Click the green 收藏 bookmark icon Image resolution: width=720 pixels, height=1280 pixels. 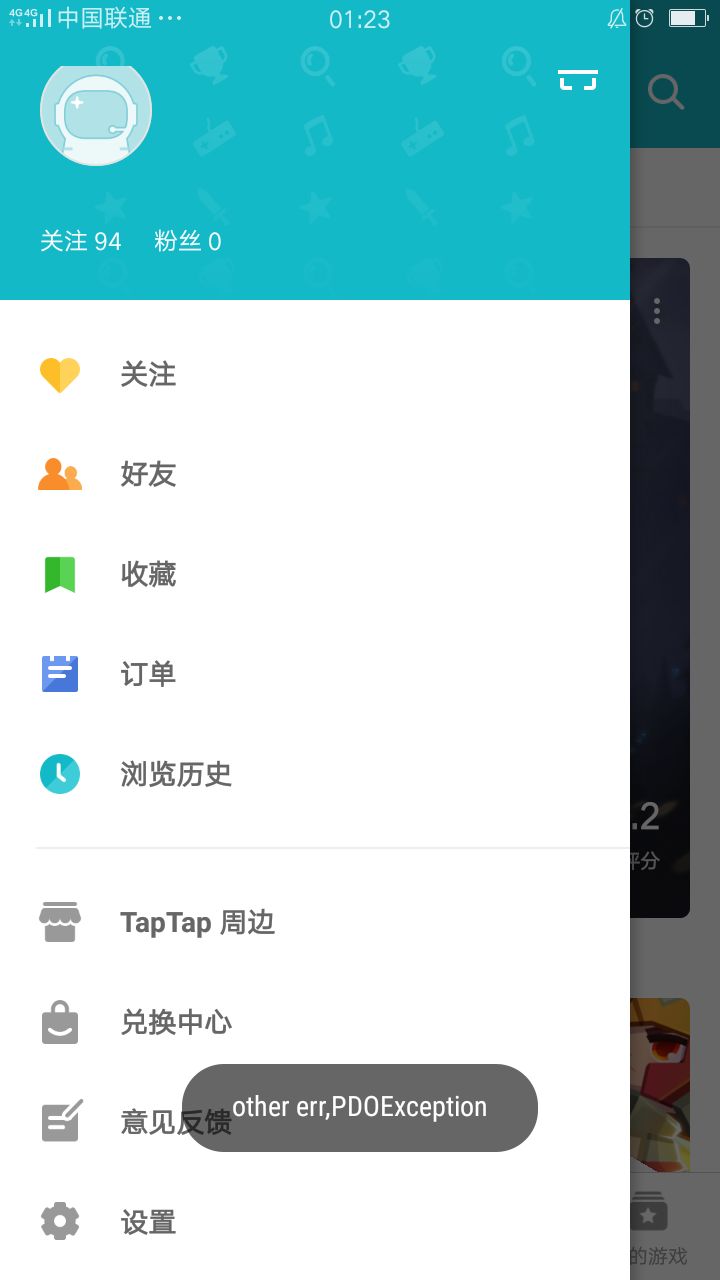click(59, 573)
